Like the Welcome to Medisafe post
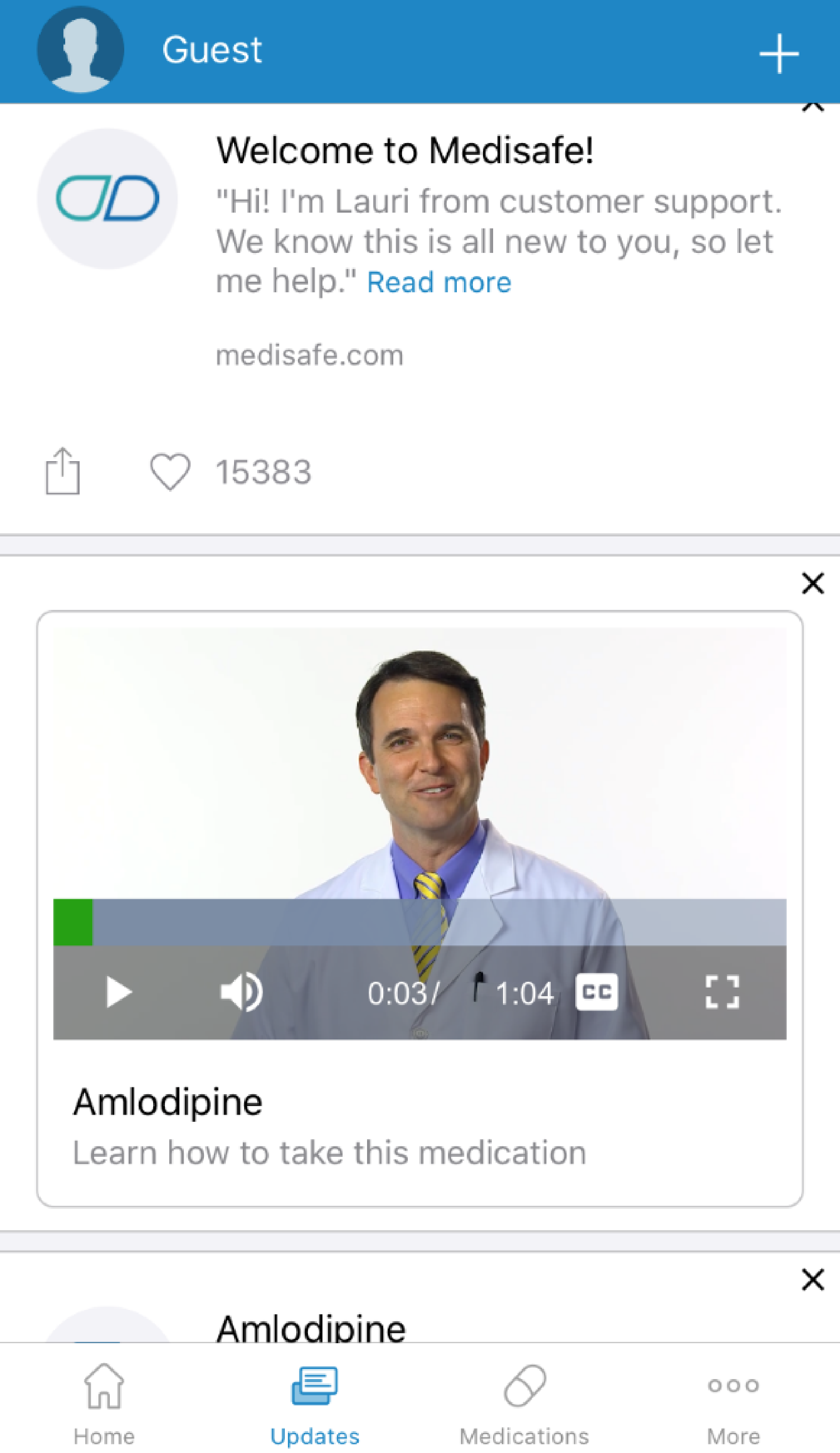Viewport: 840px width, 1453px height. [170, 472]
